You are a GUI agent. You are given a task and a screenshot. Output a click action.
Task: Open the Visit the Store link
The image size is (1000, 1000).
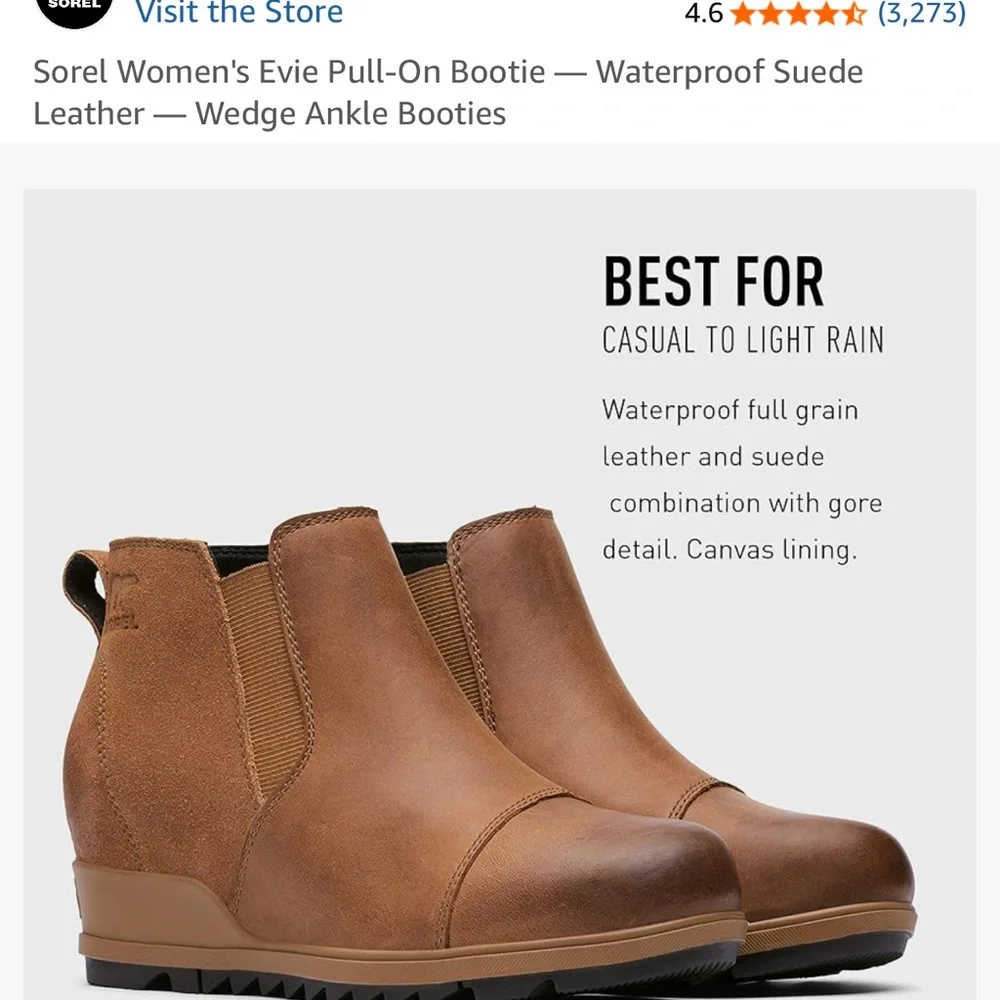[x=239, y=13]
